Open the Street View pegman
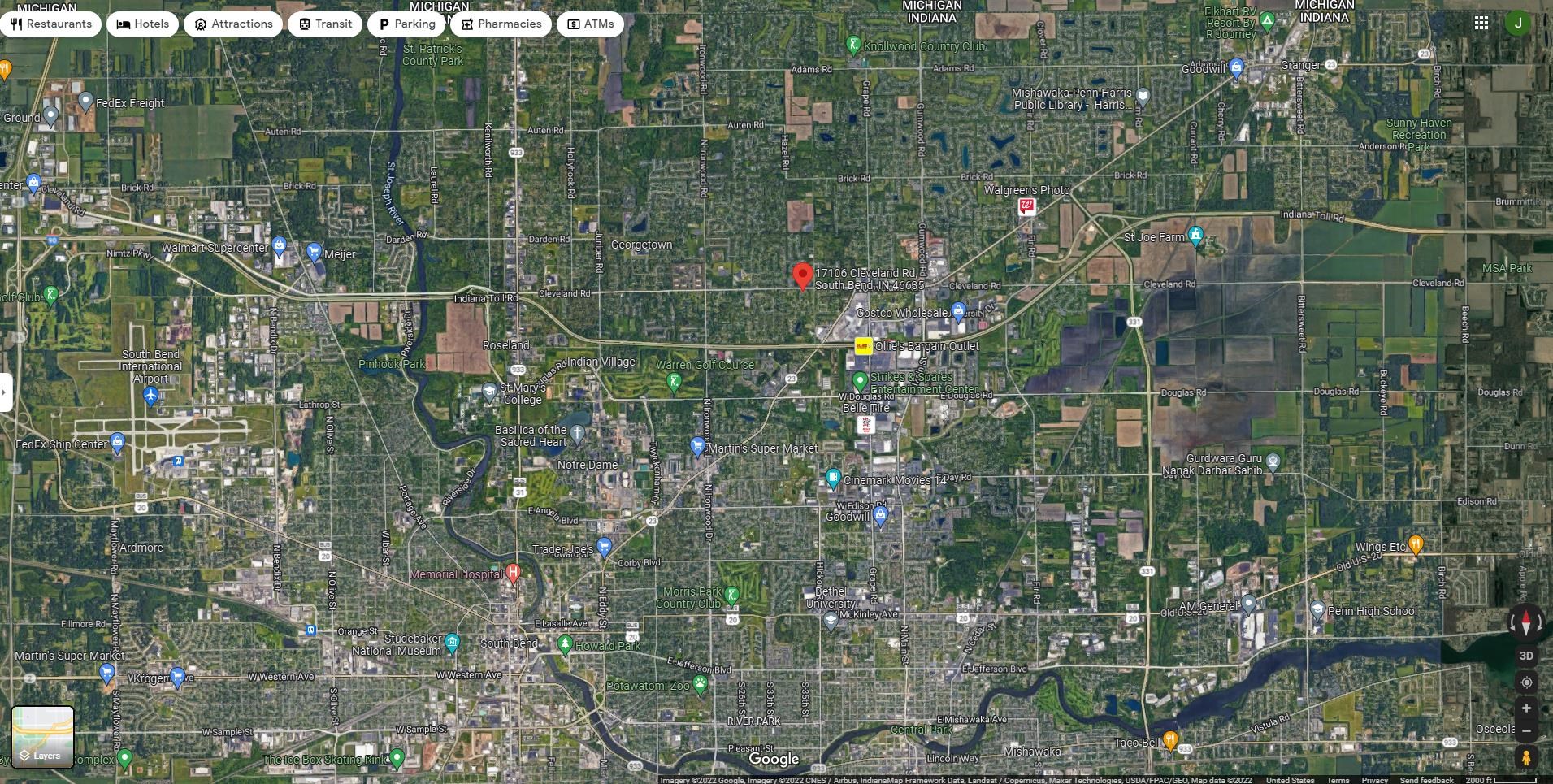 [1526, 757]
